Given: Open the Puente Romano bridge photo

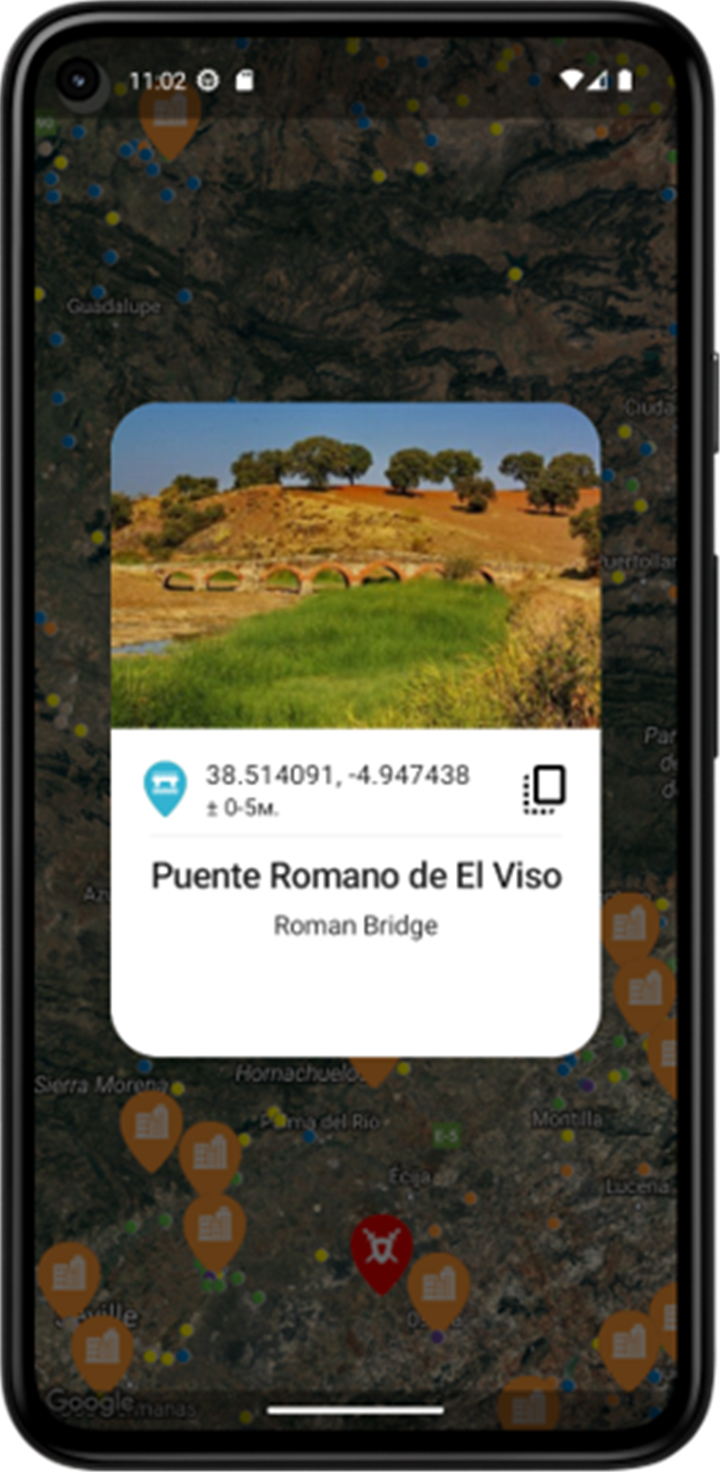Looking at the screenshot, I should point(356,565).
